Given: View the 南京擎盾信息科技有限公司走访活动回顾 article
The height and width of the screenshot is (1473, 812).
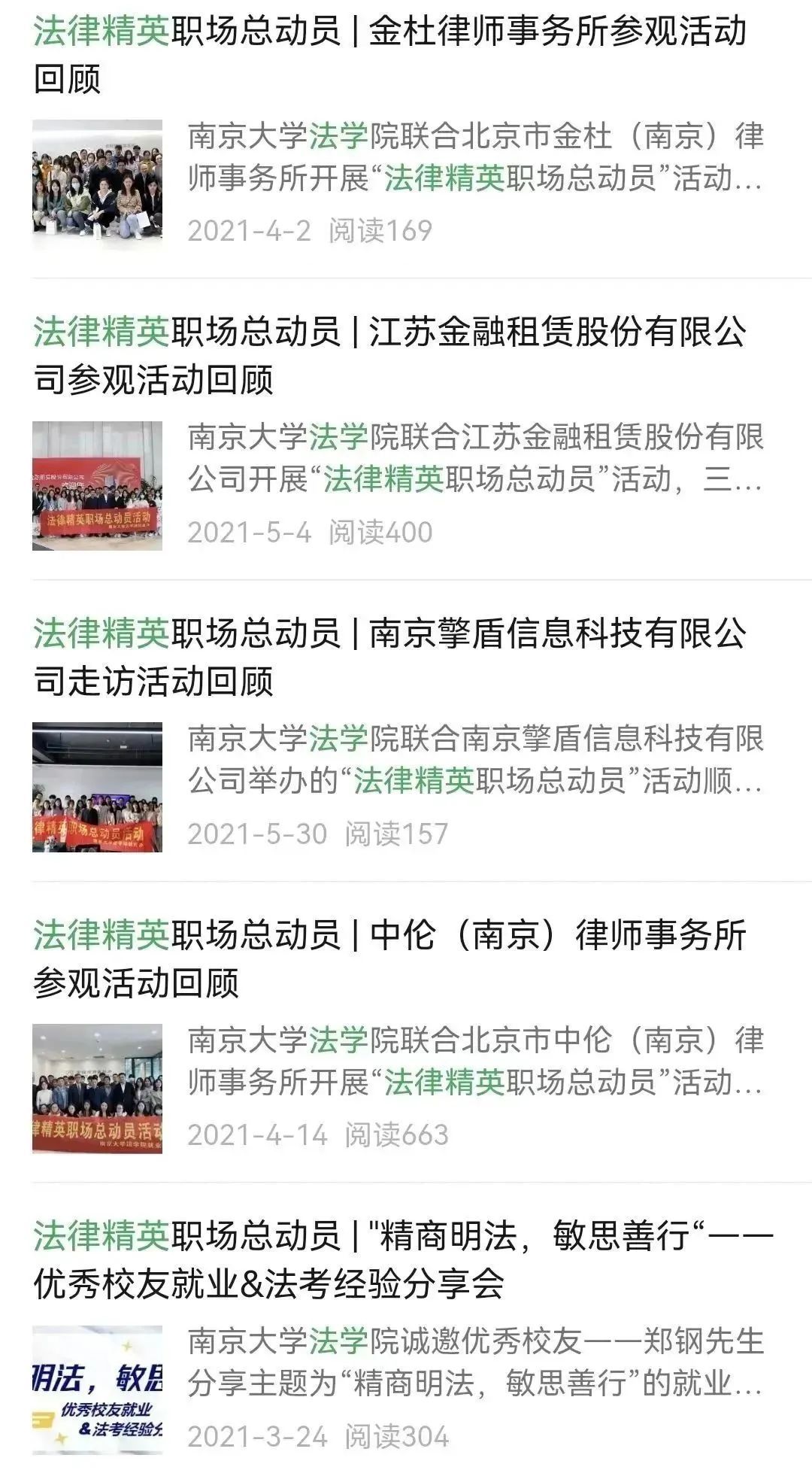Looking at the screenshot, I should click(391, 656).
